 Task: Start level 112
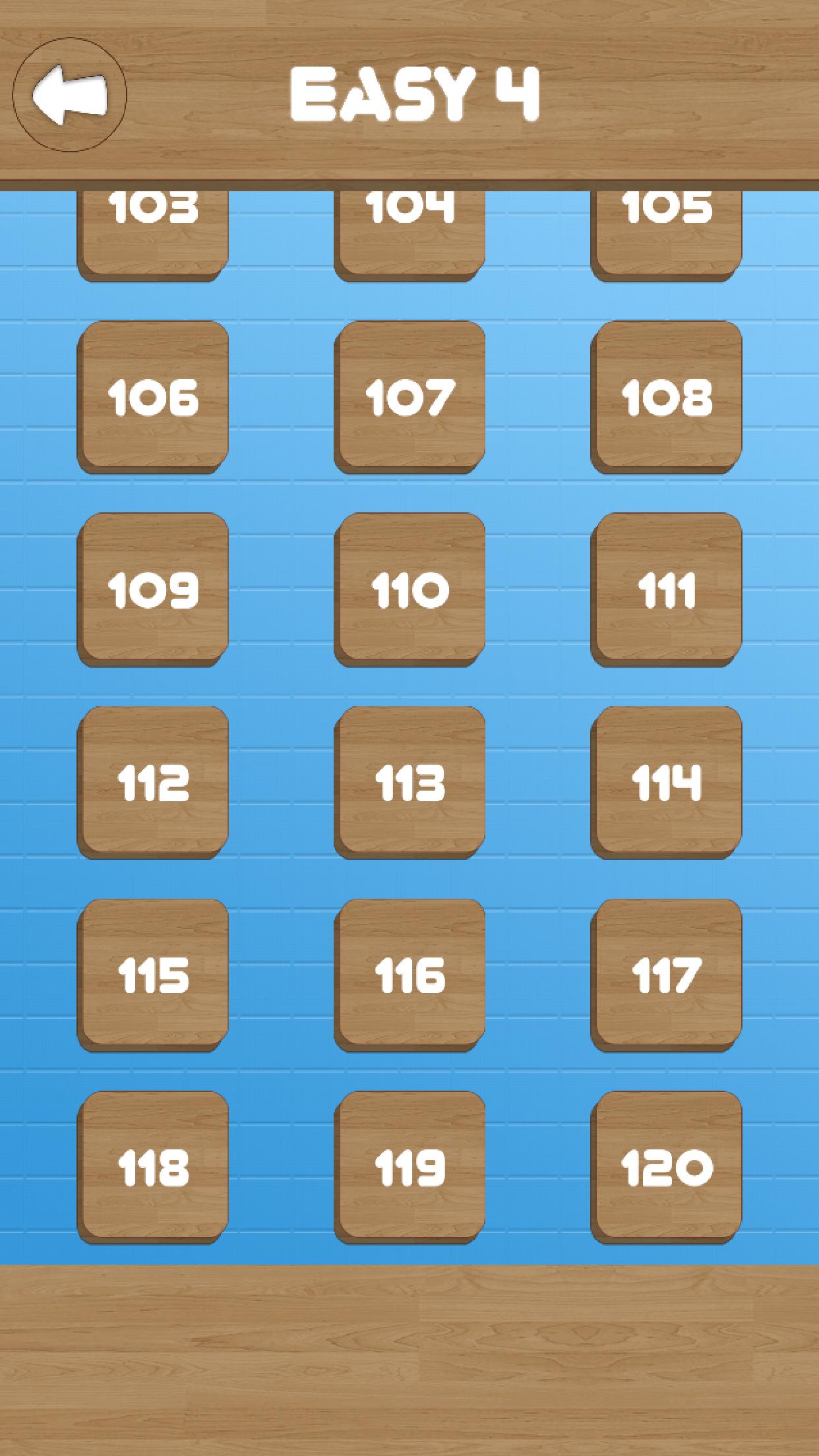153,781
